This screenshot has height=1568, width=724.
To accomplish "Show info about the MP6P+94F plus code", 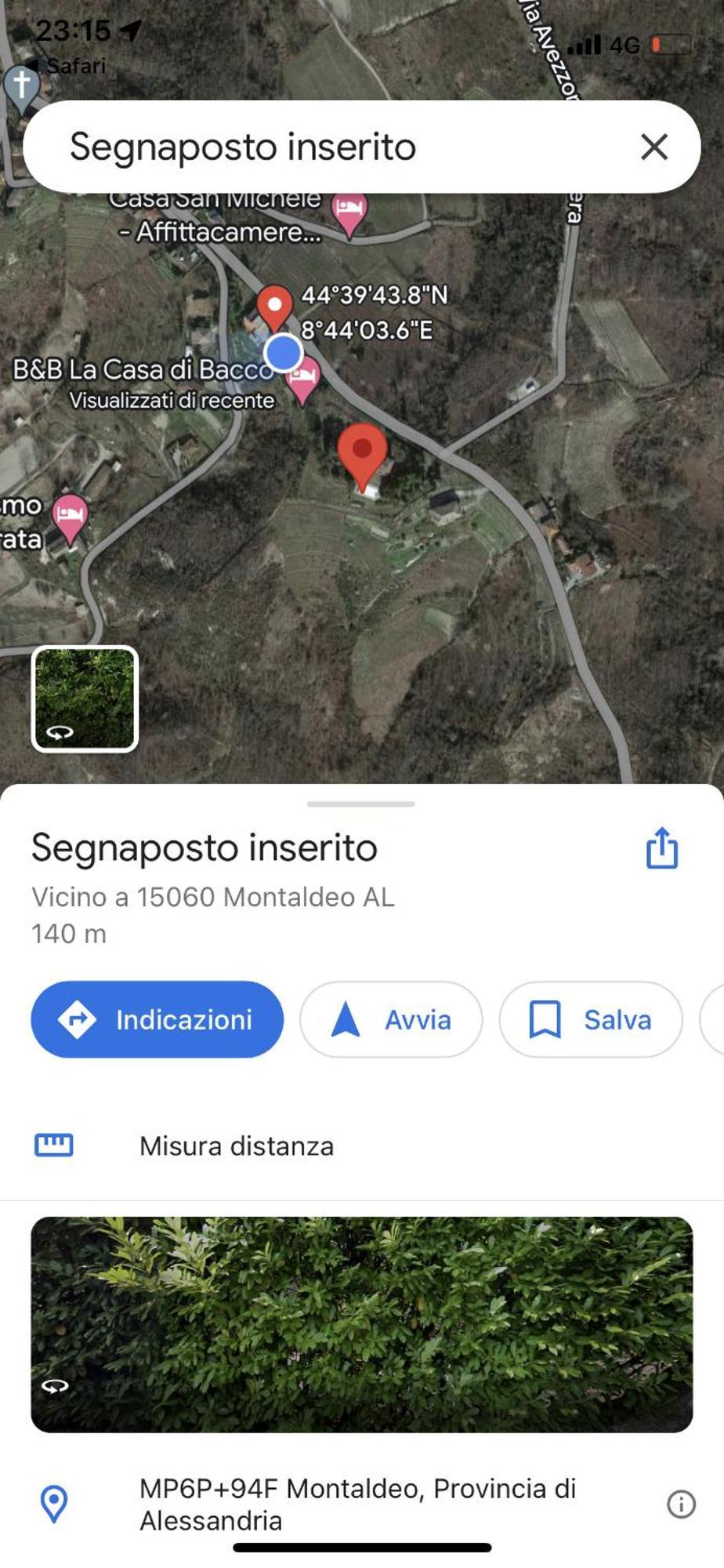I will point(680,1504).
